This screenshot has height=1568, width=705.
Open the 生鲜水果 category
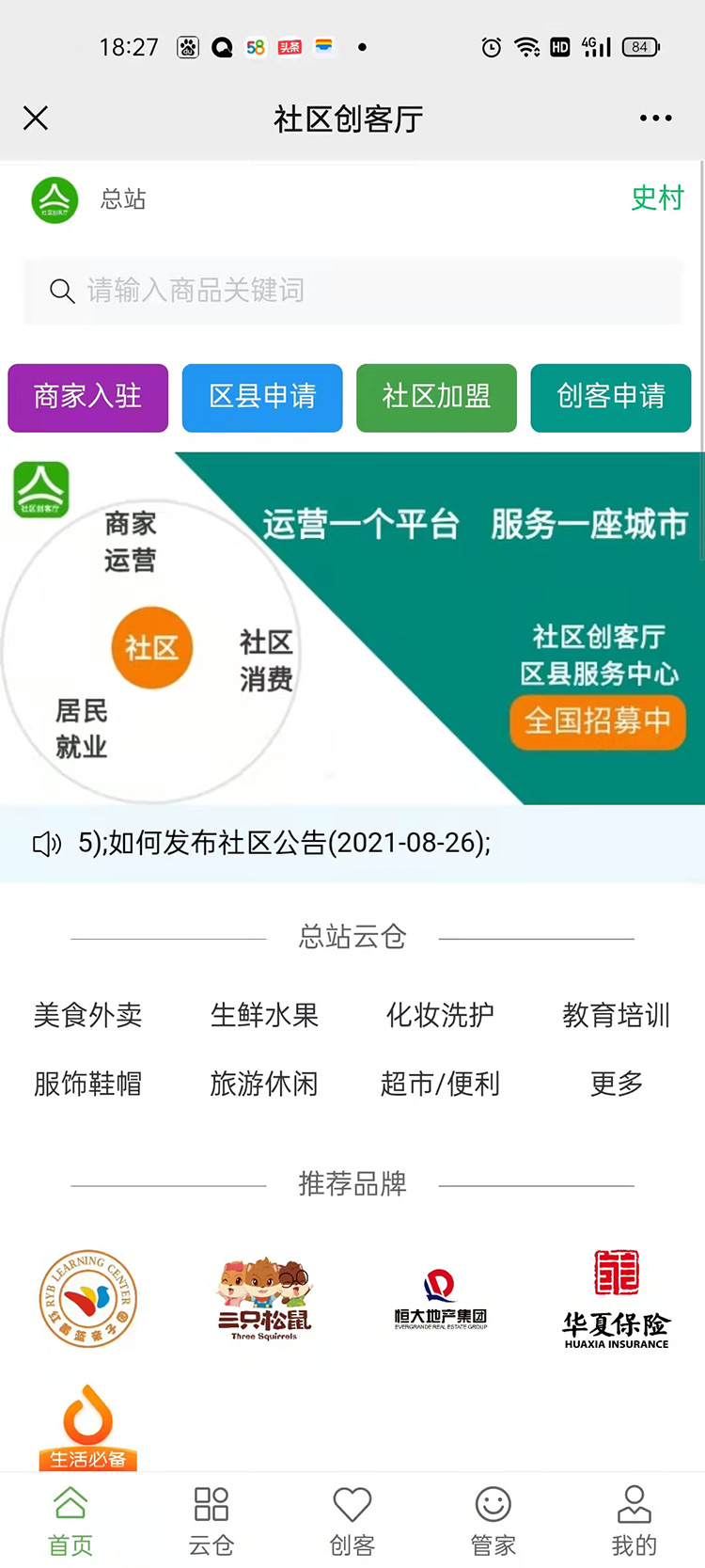click(x=264, y=1016)
